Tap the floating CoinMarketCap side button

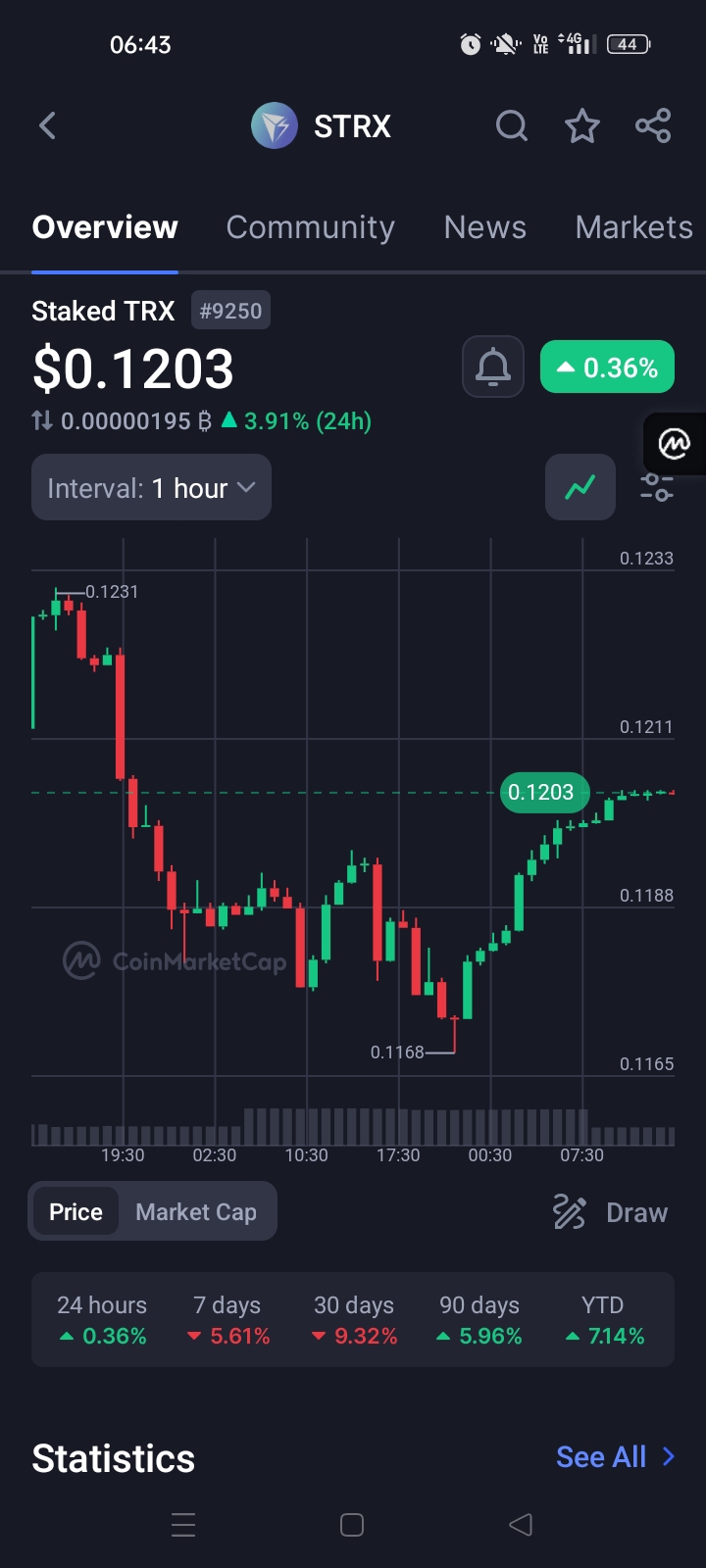point(675,444)
